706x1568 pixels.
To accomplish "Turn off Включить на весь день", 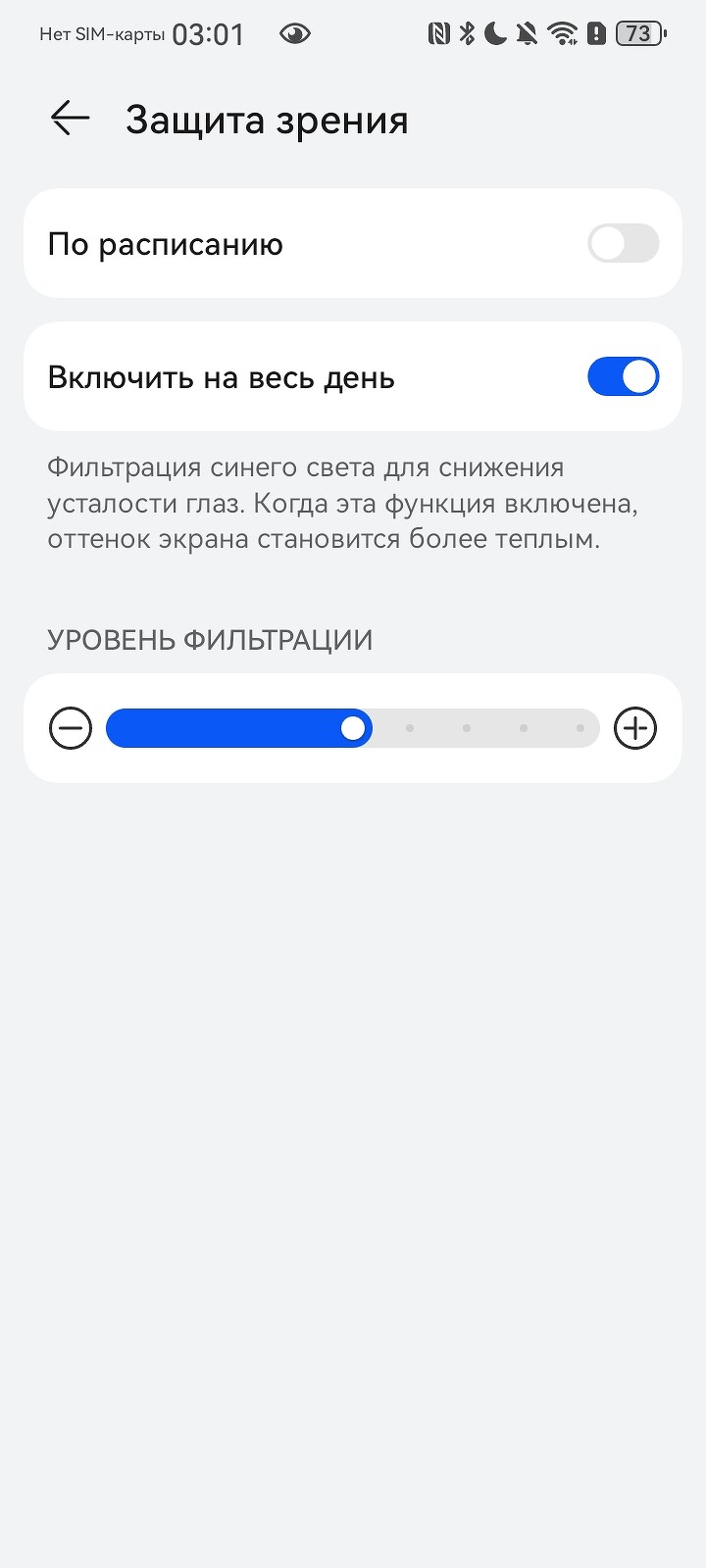I will pos(623,376).
